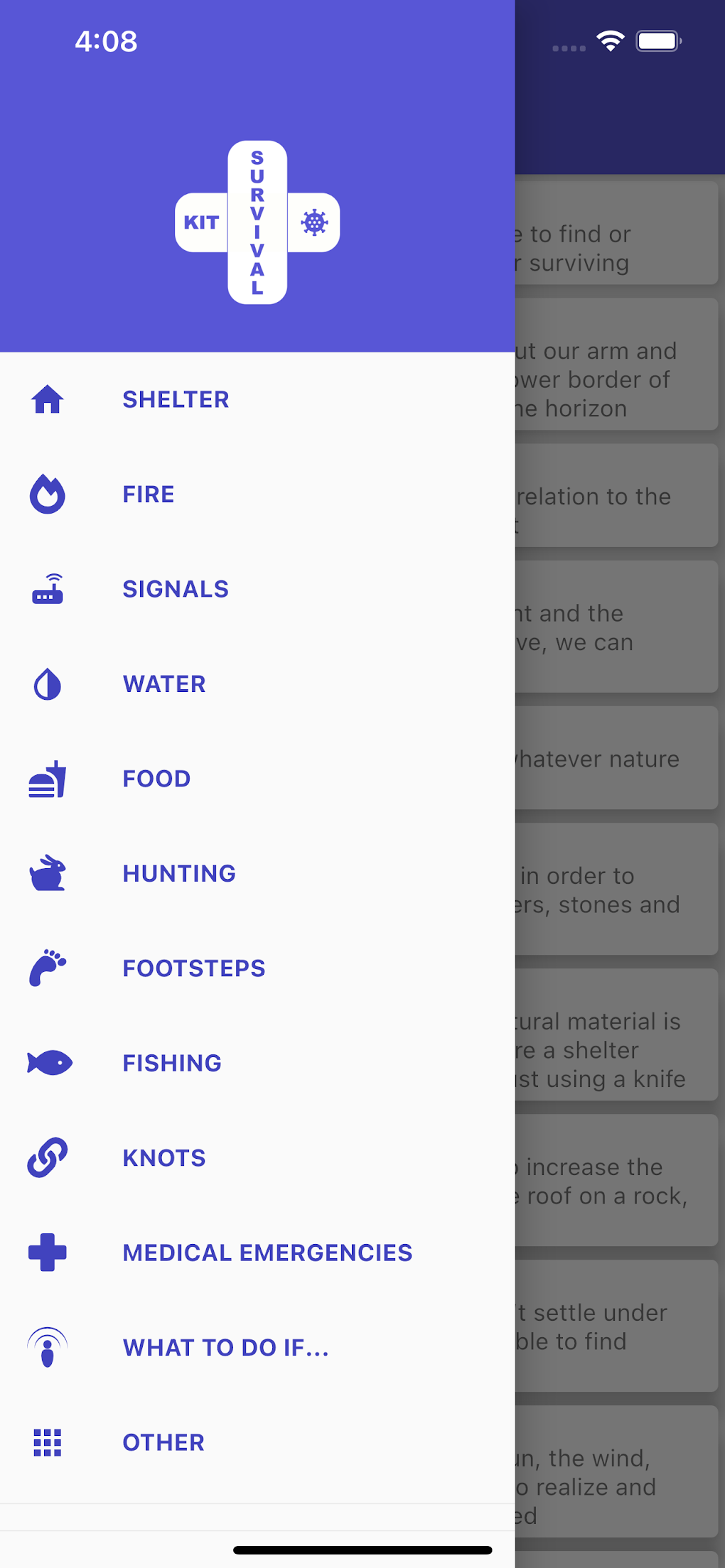The height and width of the screenshot is (1568, 725).
Task: Select Footsteps in the menu
Action: tap(194, 968)
